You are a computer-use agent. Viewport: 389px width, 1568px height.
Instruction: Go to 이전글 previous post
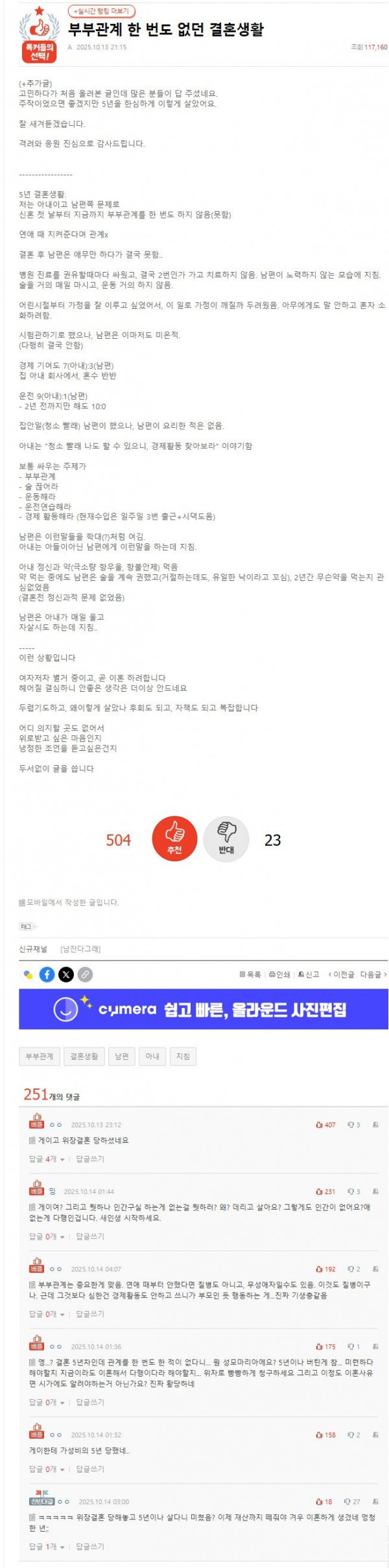click(x=341, y=974)
